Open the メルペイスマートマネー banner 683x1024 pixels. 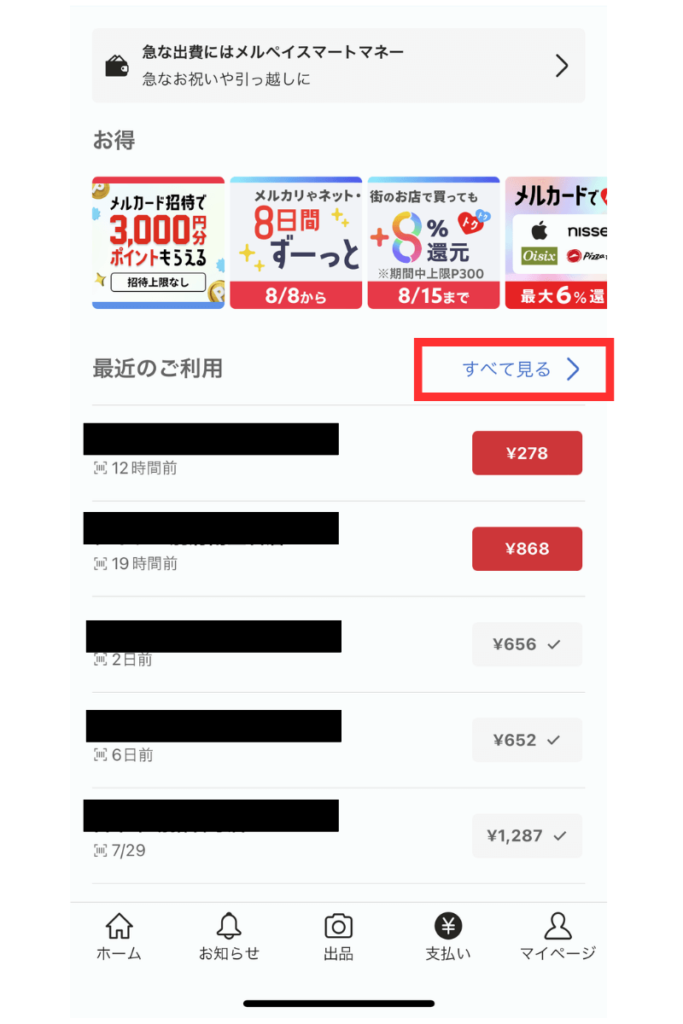tap(338, 65)
